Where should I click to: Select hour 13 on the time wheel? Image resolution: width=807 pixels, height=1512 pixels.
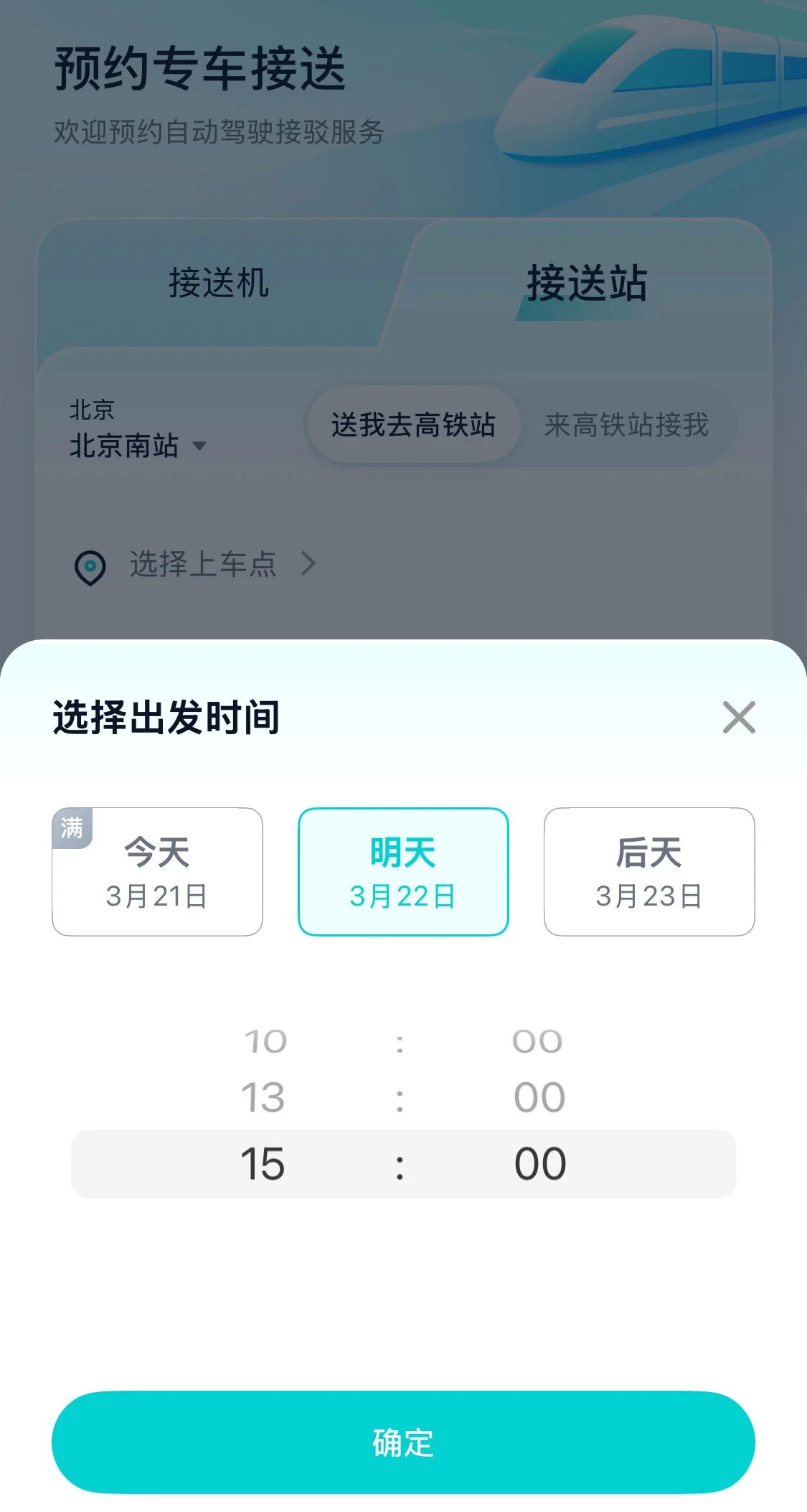(x=265, y=1096)
